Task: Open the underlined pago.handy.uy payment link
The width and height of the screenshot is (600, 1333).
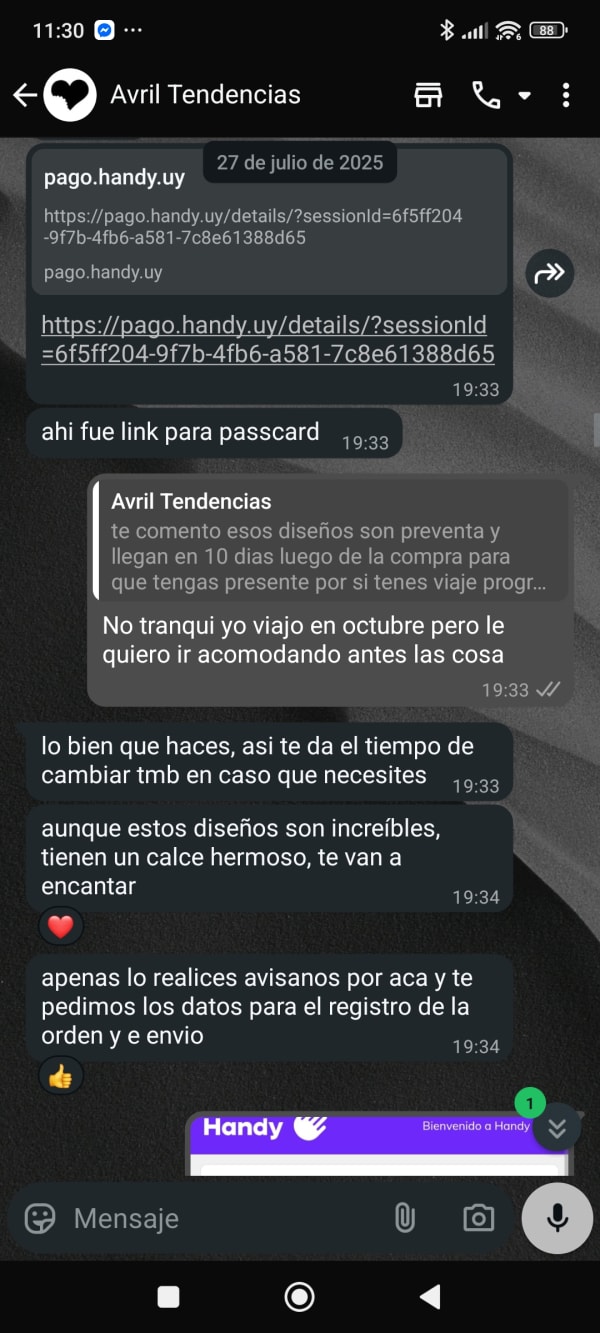Action: click(267, 340)
